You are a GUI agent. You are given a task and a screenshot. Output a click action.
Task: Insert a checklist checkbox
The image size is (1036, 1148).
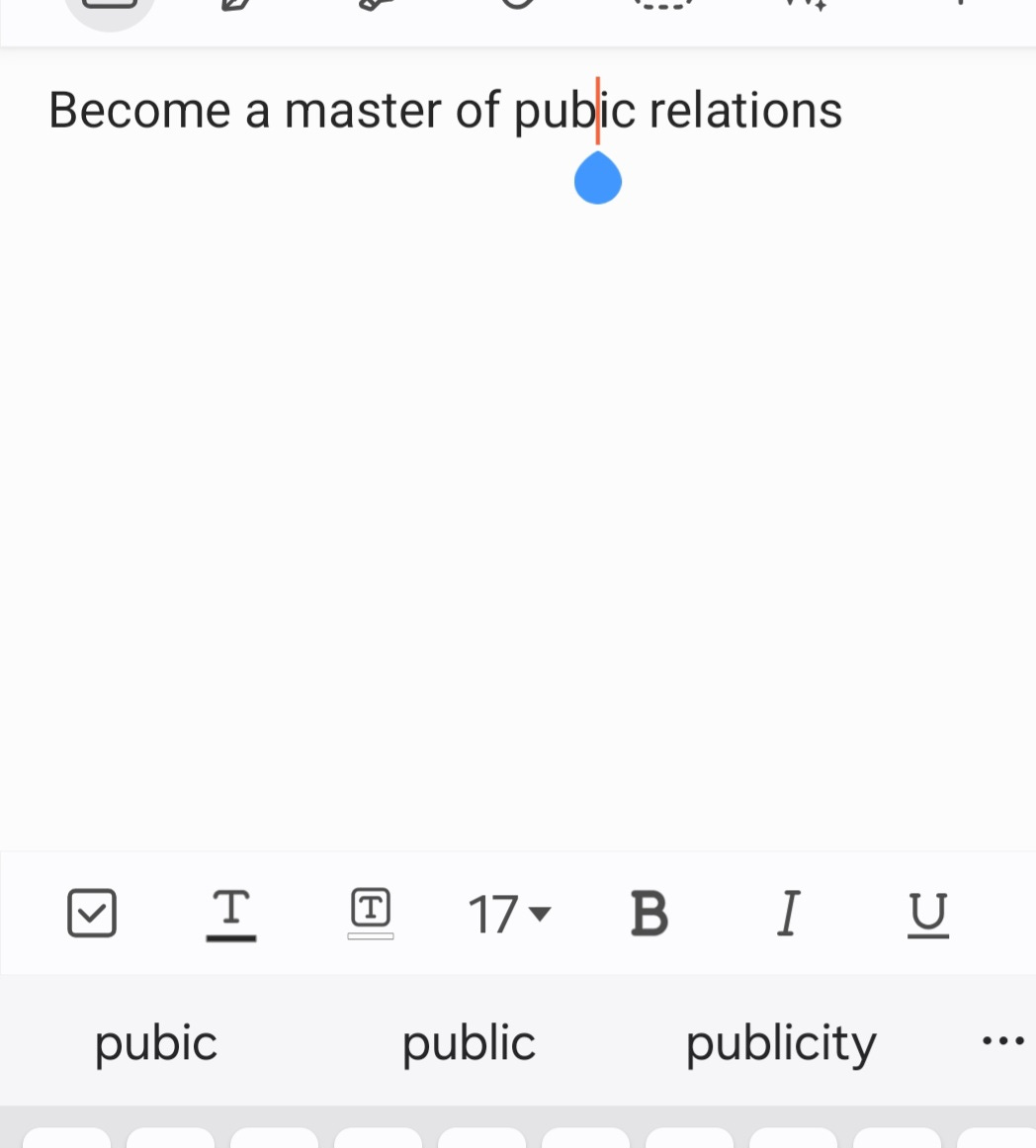92,913
